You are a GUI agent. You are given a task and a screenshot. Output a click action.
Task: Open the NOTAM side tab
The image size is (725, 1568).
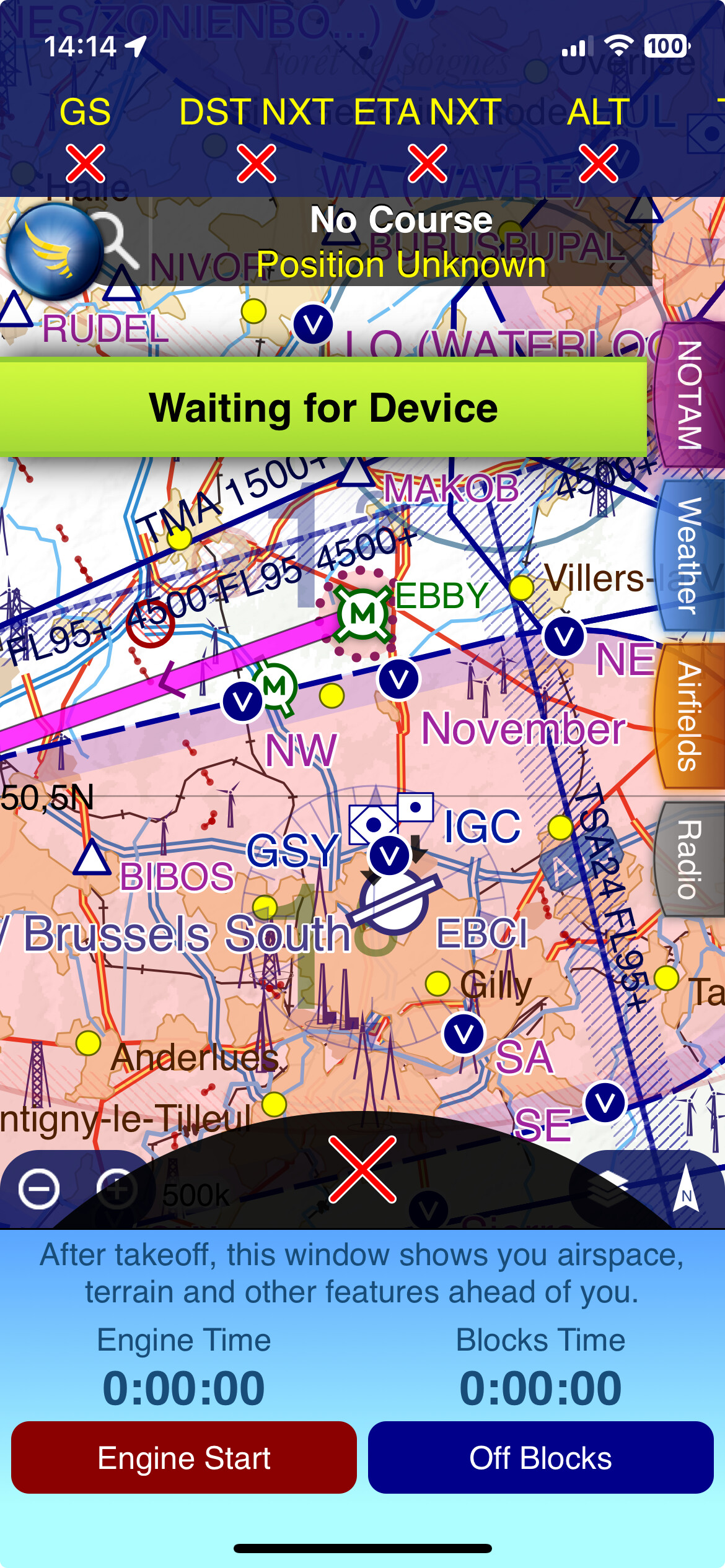[x=690, y=395]
